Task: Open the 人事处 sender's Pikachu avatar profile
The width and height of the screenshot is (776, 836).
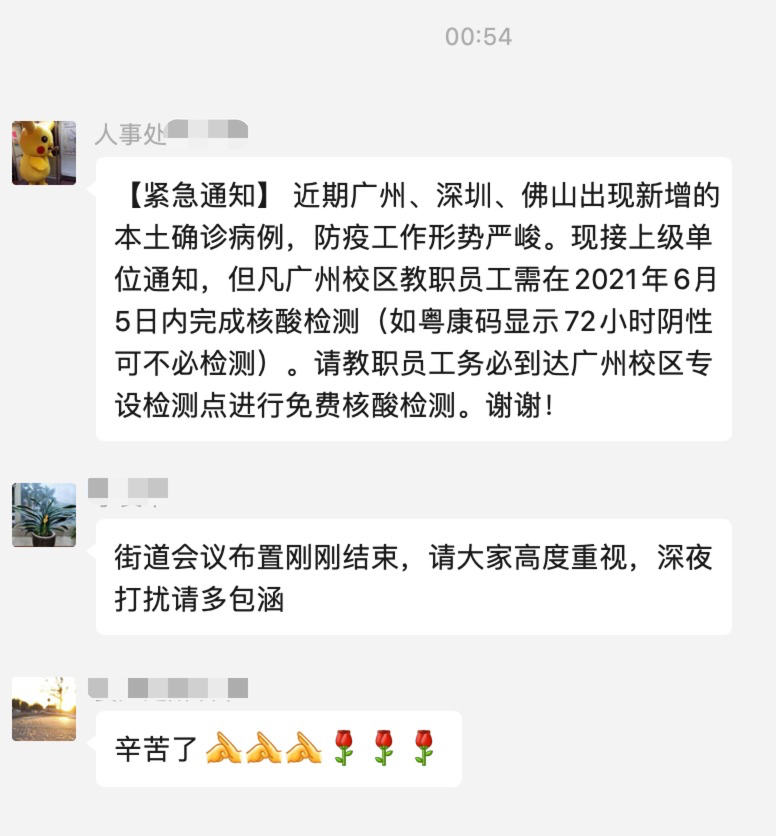Action: pos(44,153)
